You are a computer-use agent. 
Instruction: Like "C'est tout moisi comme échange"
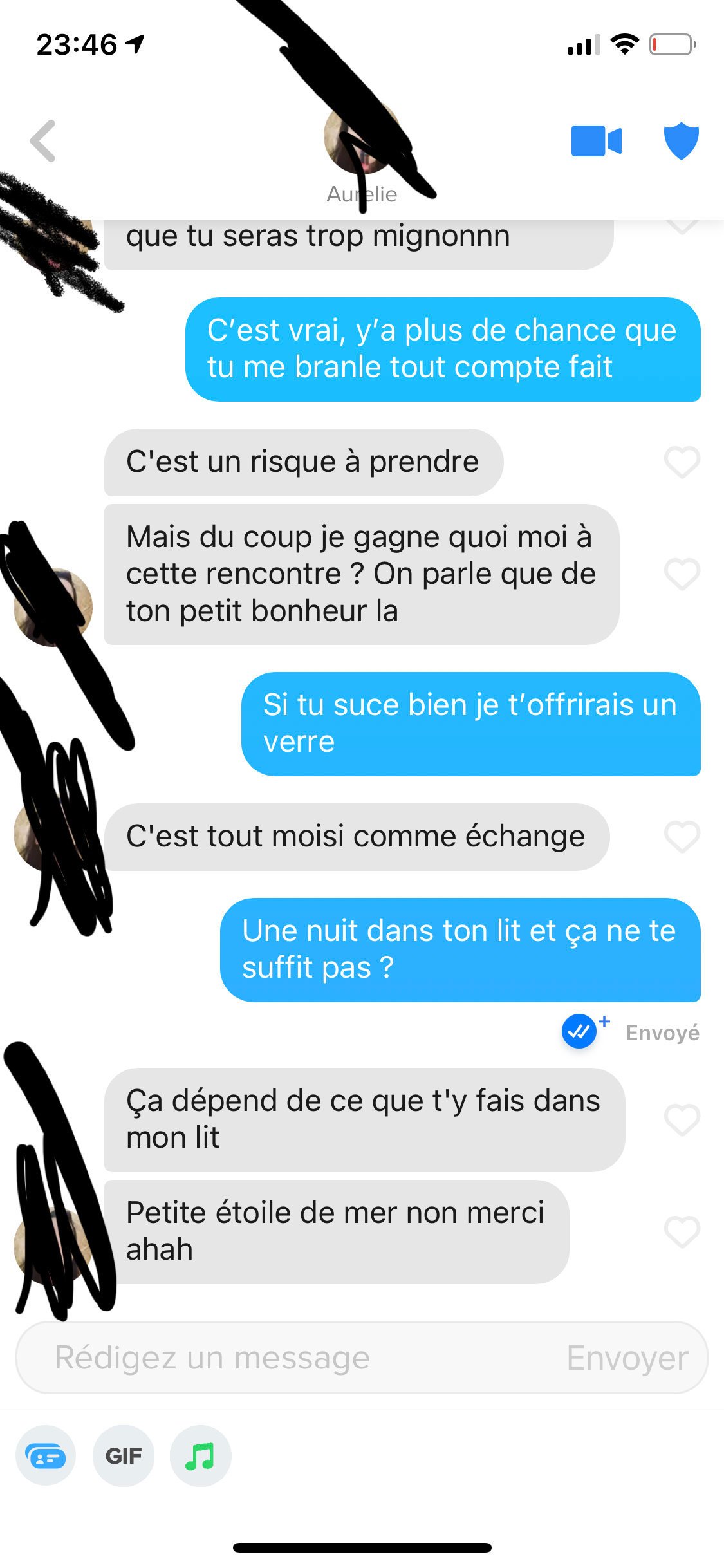coord(682,837)
